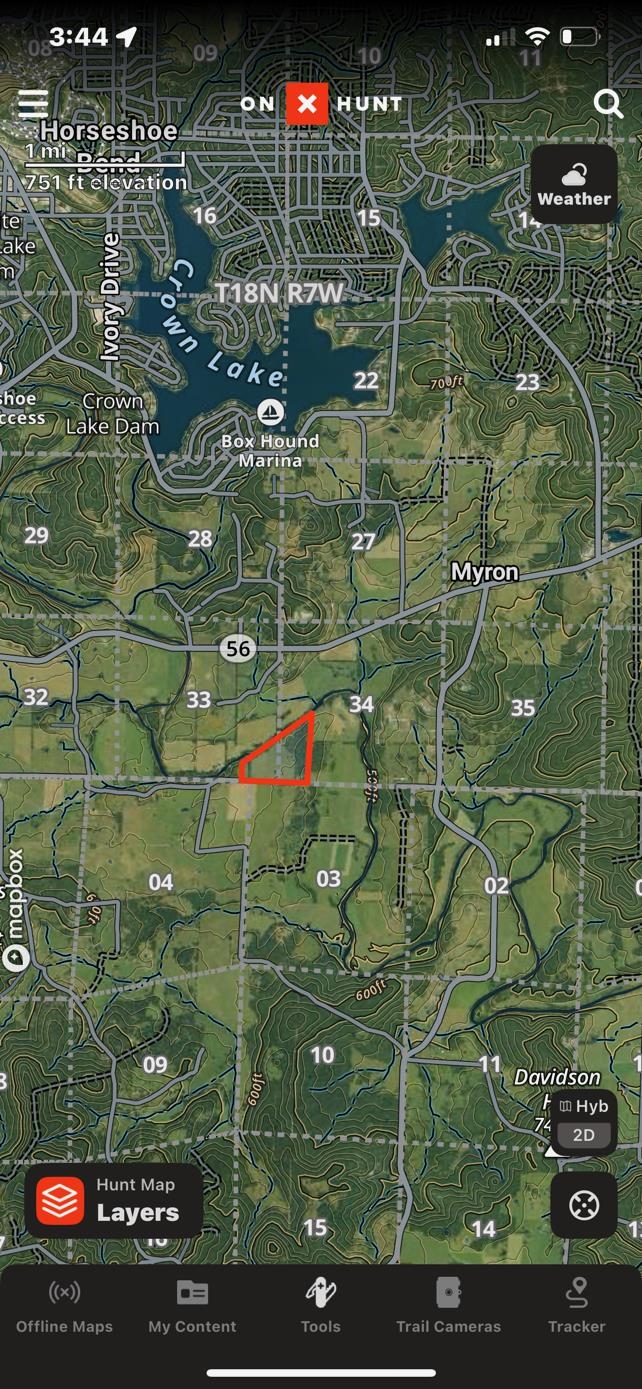Viewport: 642px width, 1389px height.
Task: Open the map search
Action: (608, 103)
